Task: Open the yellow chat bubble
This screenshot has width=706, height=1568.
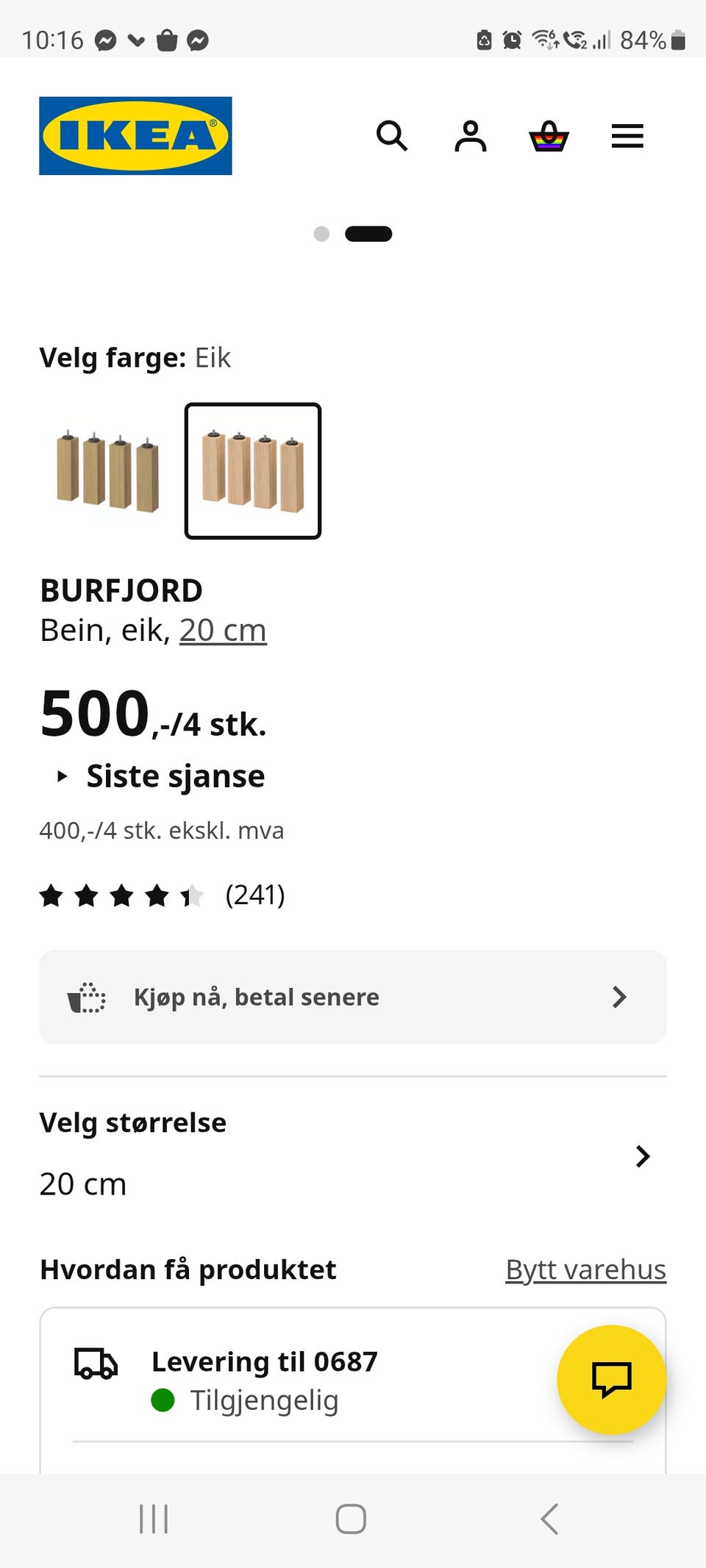Action: 613,1380
